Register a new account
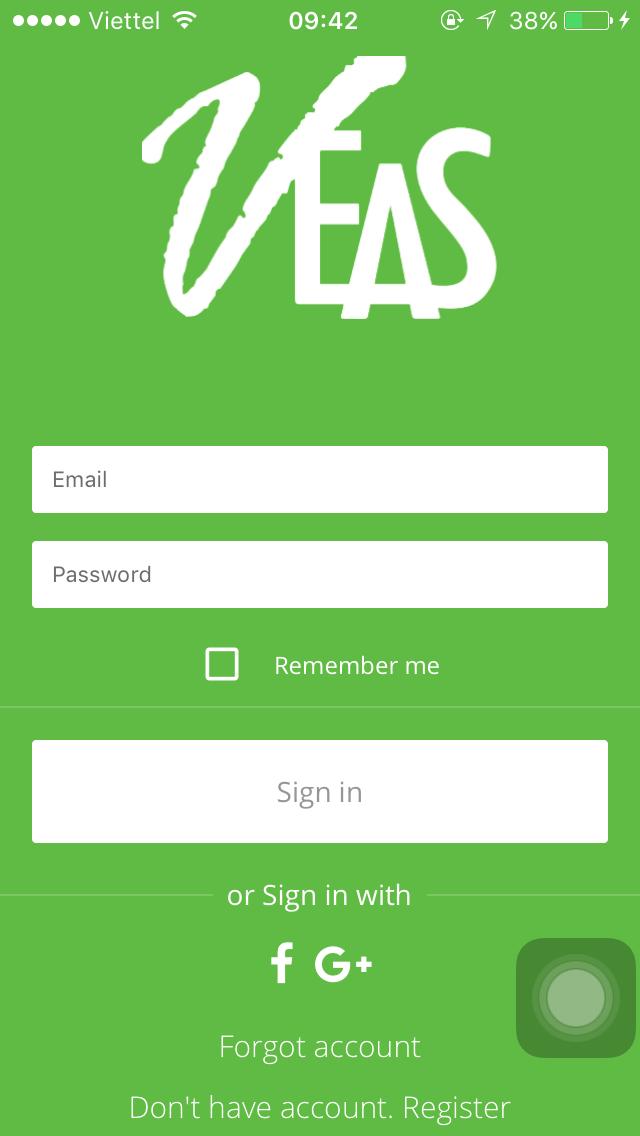The image size is (640, 1136). pos(456,1107)
